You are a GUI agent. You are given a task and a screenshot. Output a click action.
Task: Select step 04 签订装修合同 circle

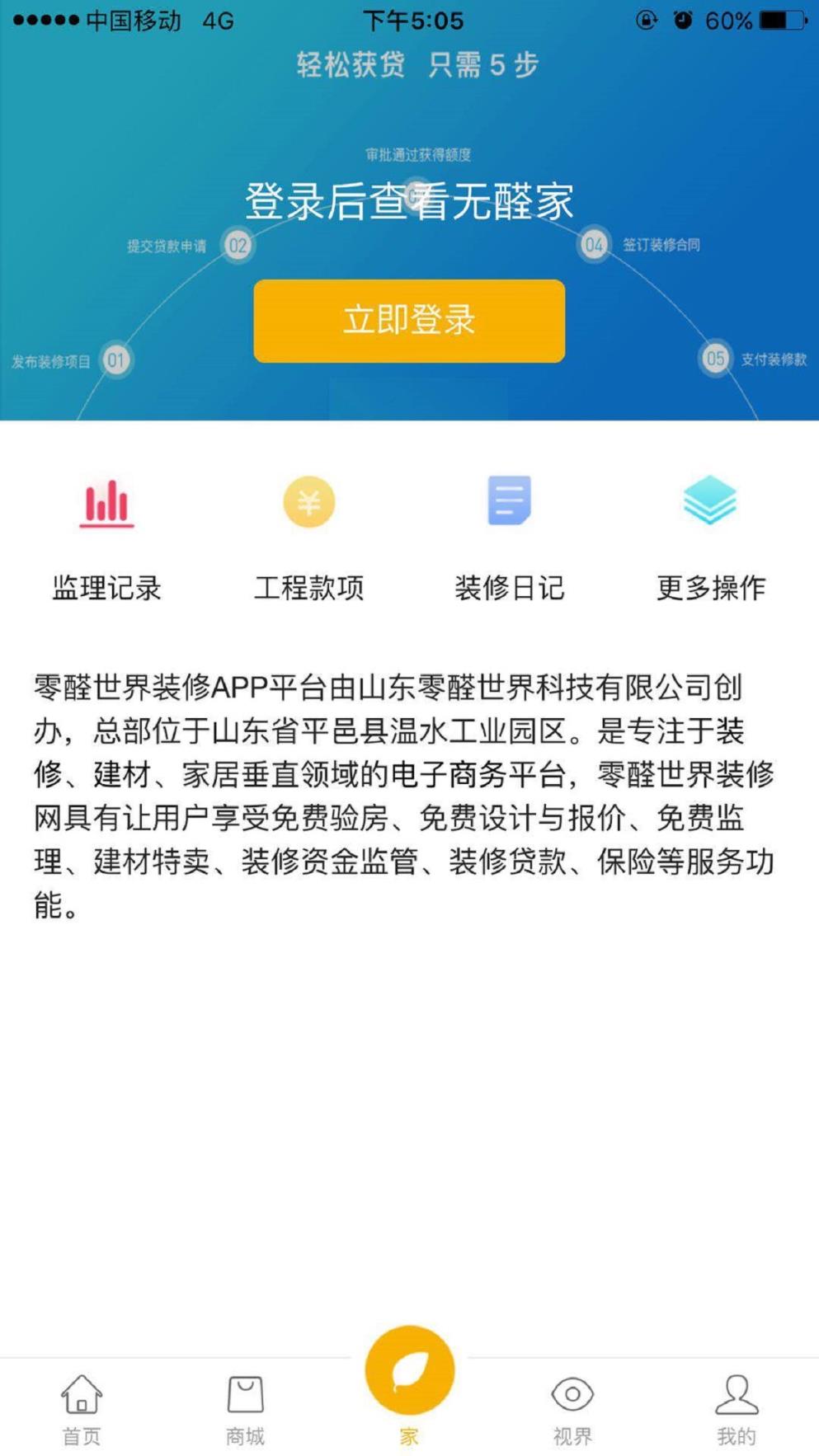click(x=592, y=245)
